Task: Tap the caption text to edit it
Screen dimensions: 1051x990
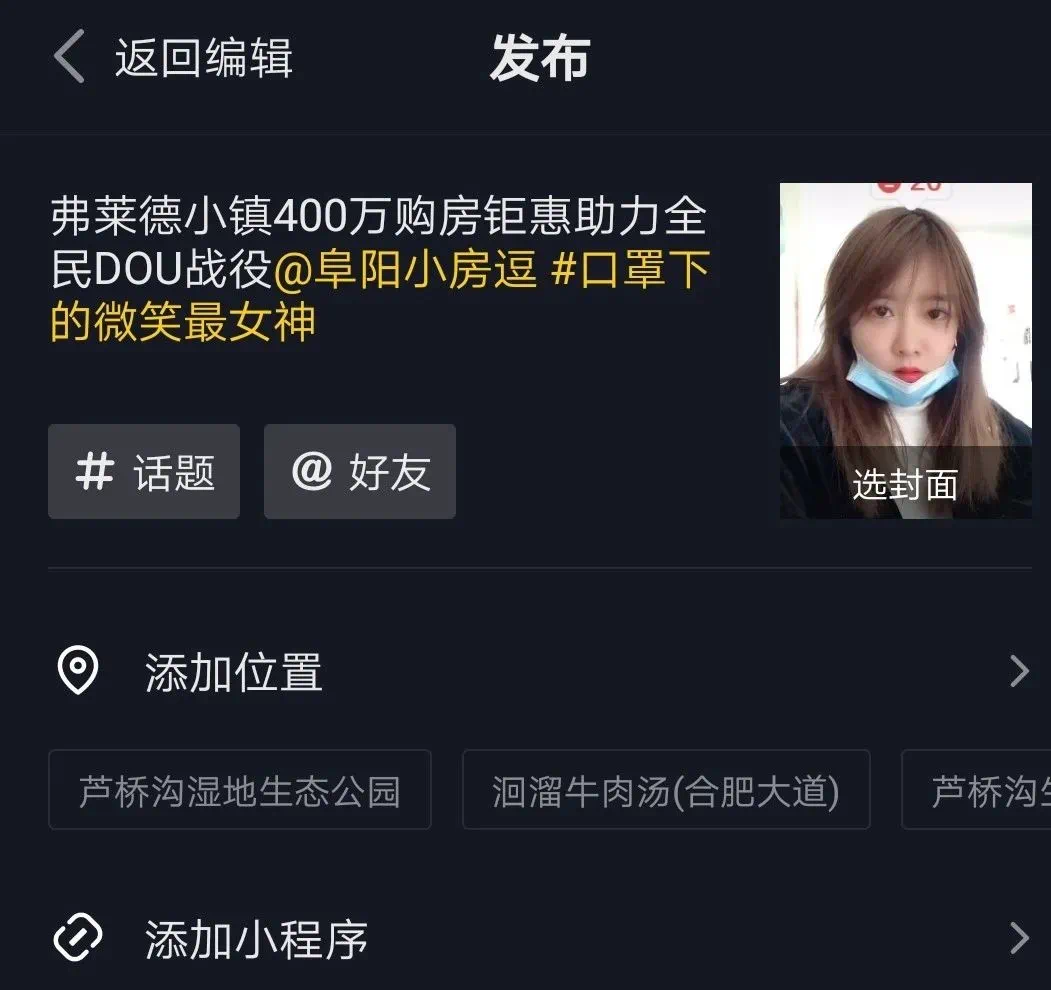Action: [x=380, y=270]
